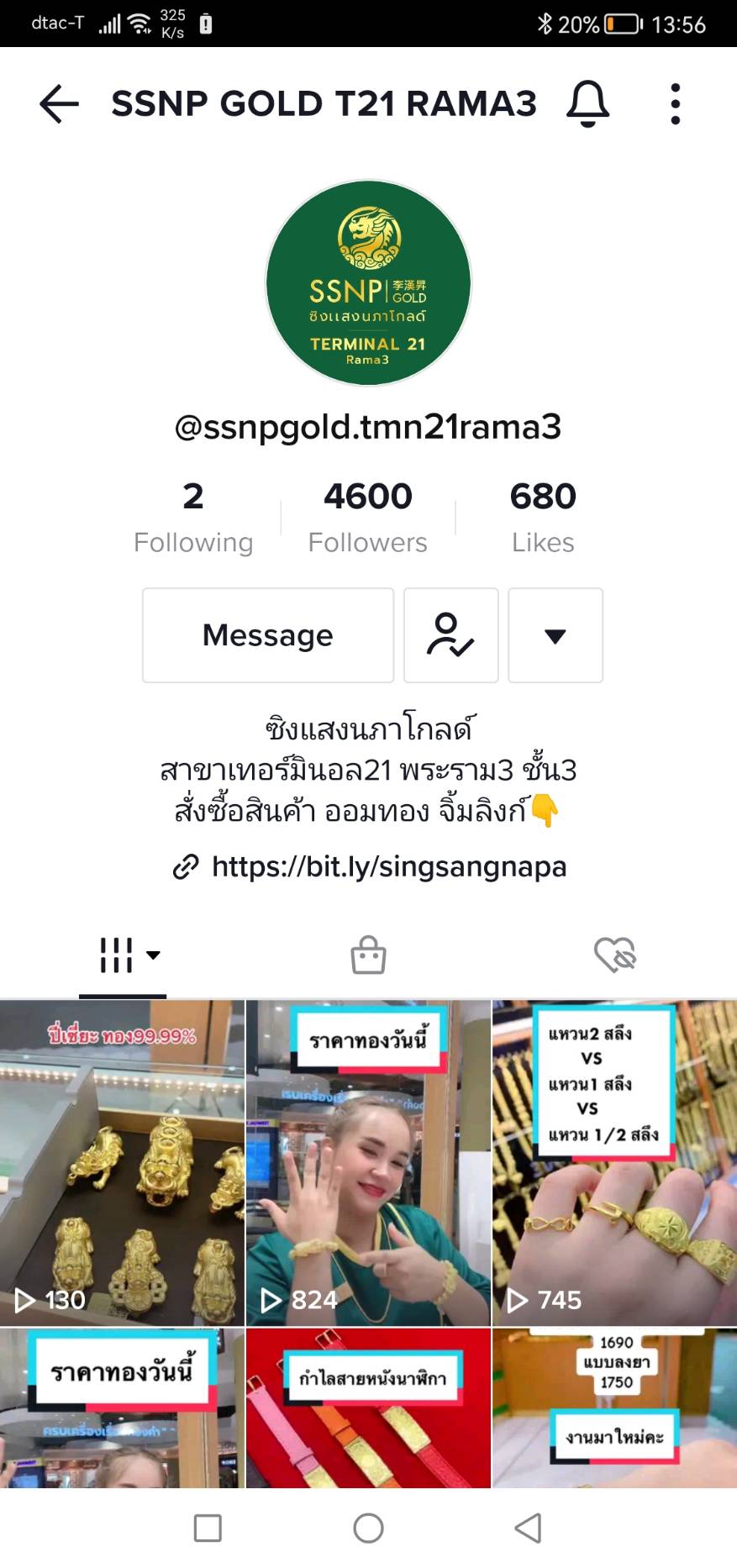Expand the suggested accounts dropdown arrow
The image size is (737, 1568).
[555, 635]
